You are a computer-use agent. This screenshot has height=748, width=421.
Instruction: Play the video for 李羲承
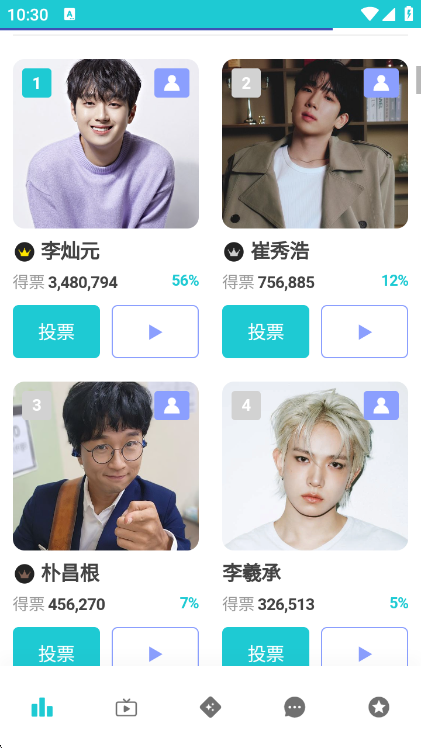[365, 647]
